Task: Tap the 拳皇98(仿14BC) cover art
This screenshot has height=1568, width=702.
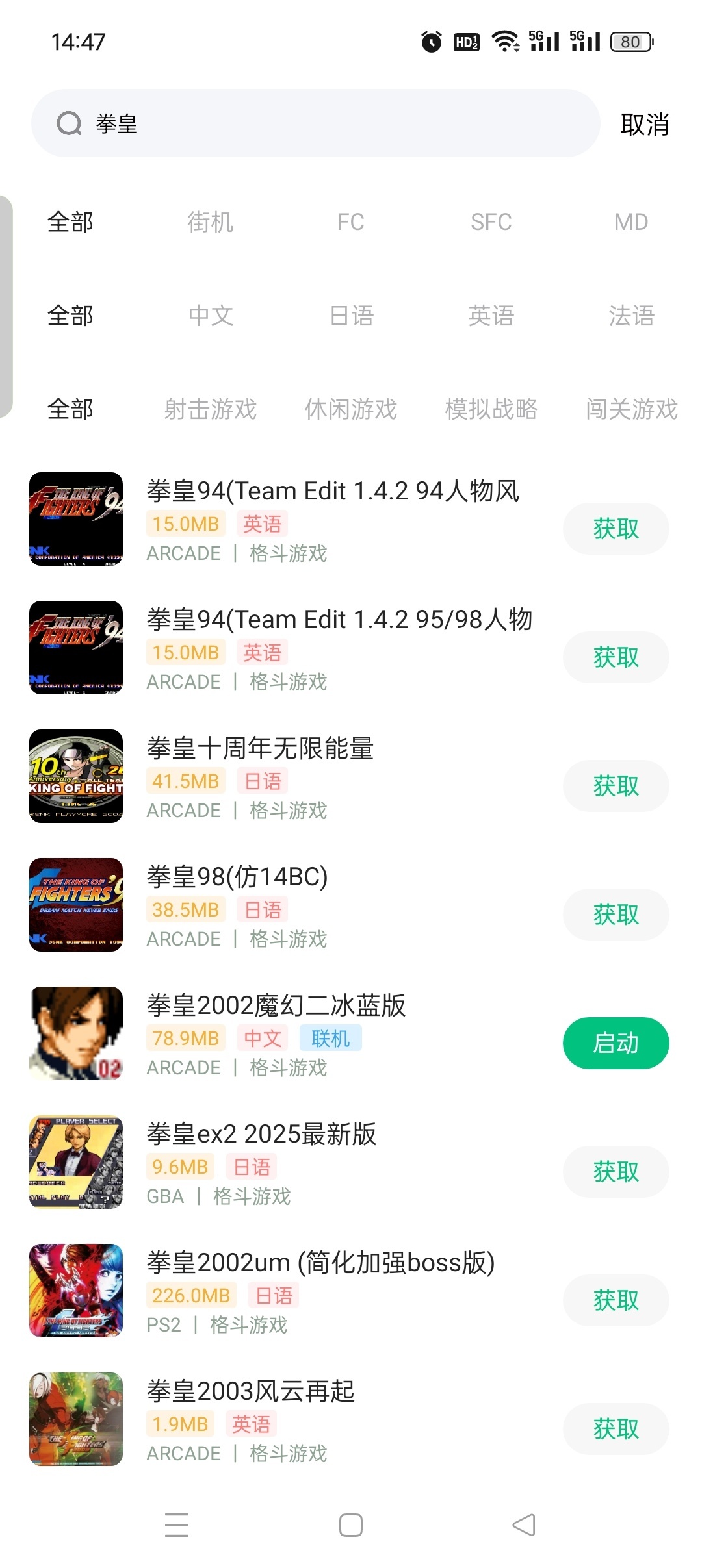Action: [75, 905]
